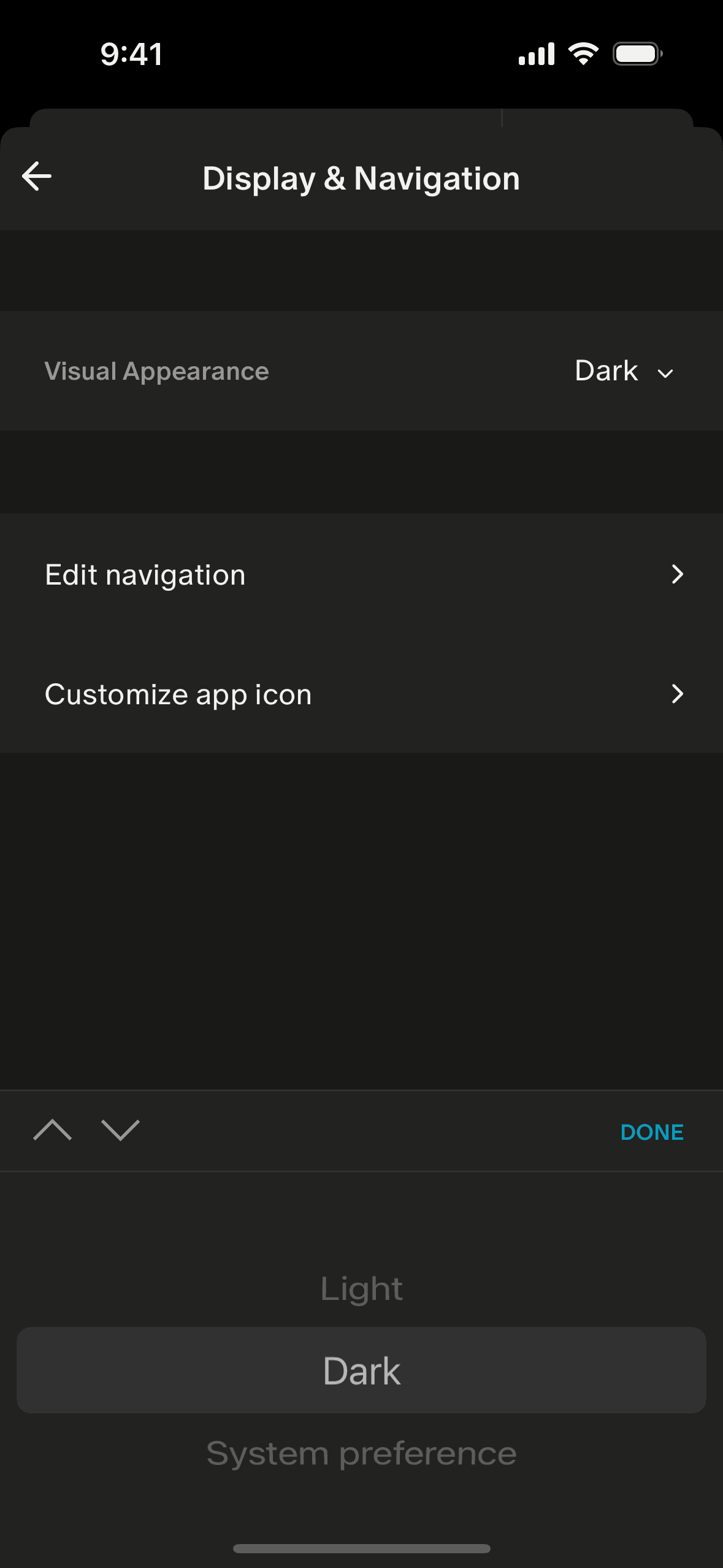The width and height of the screenshot is (723, 1568).
Task: Go back from Display & Navigation
Action: (x=37, y=177)
